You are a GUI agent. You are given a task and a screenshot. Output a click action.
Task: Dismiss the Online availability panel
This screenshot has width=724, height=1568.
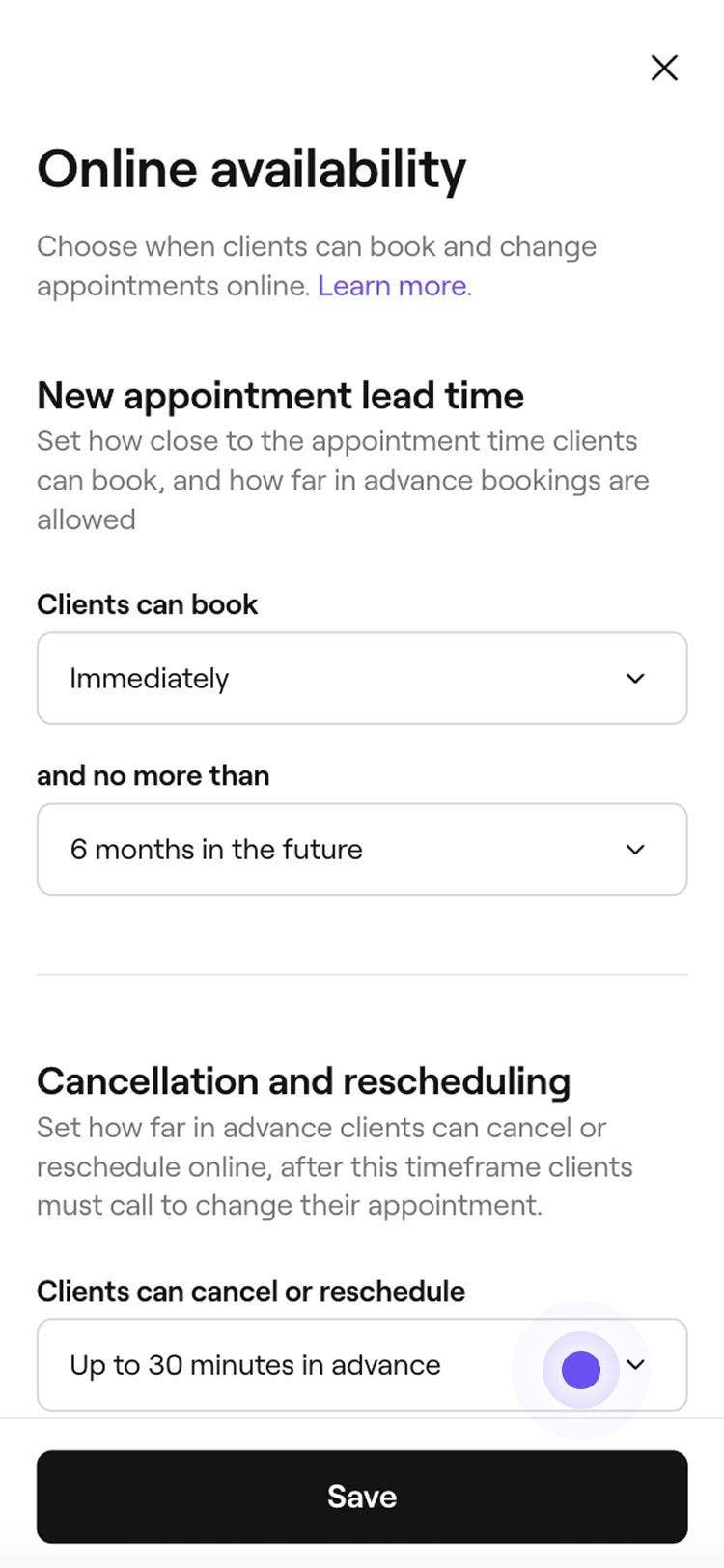coord(664,68)
